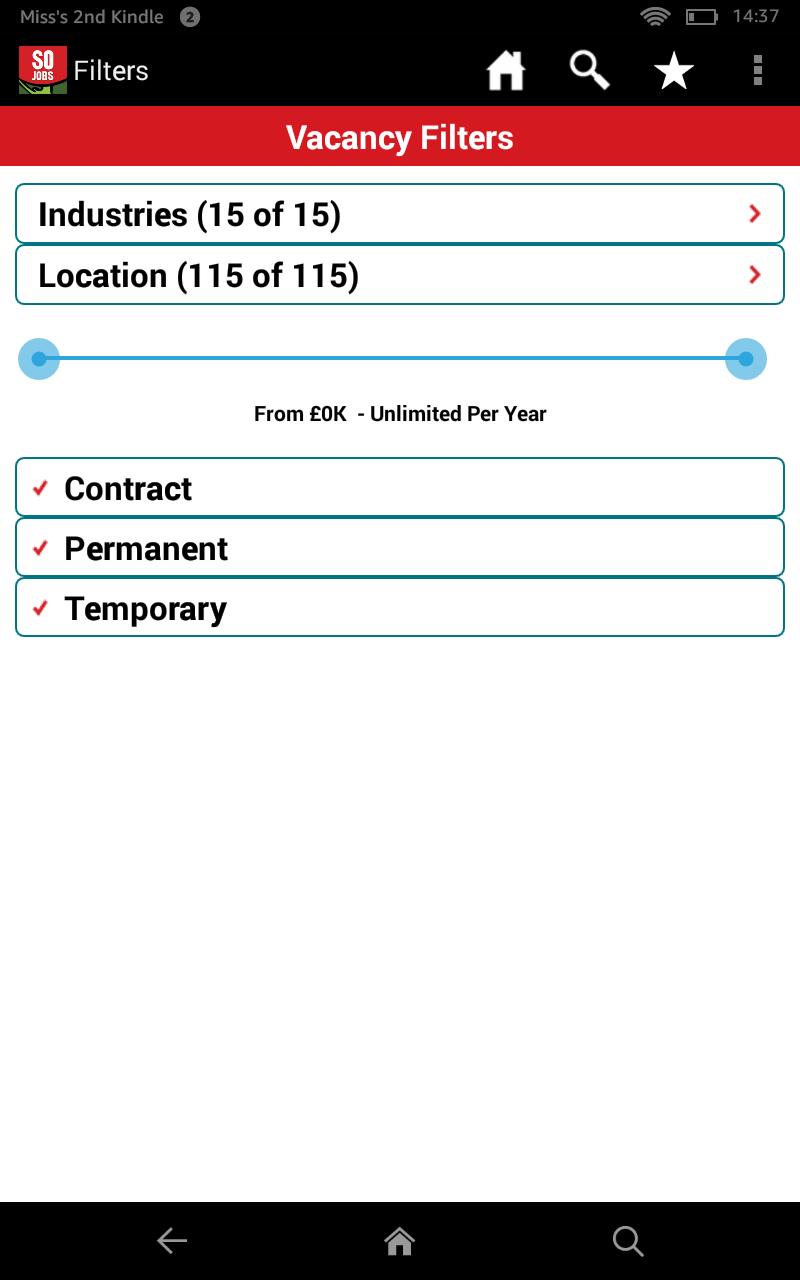800x1280 pixels.
Task: Go back using the system back arrow
Action: [172, 1241]
